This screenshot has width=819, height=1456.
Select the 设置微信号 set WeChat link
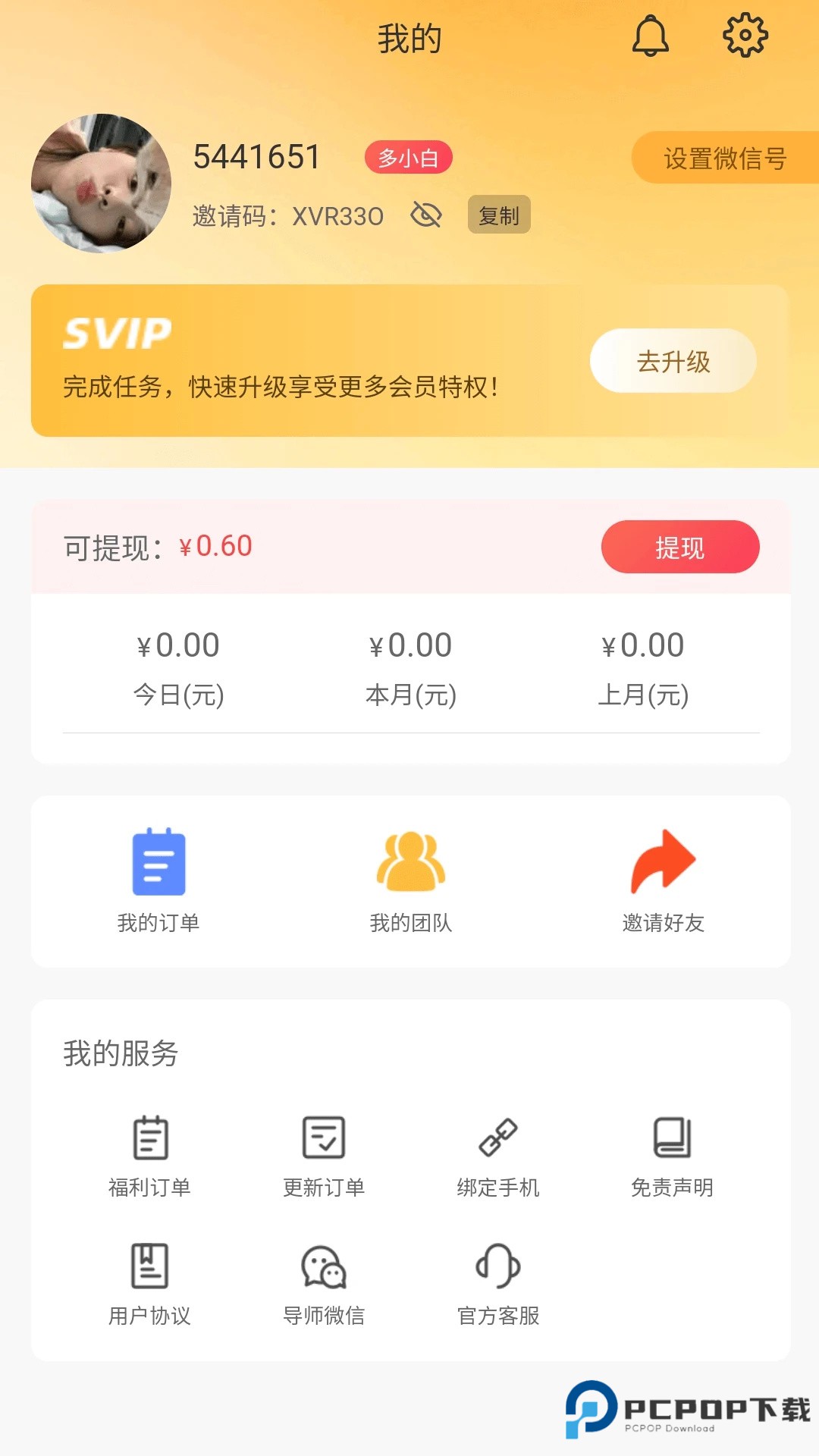(720, 158)
